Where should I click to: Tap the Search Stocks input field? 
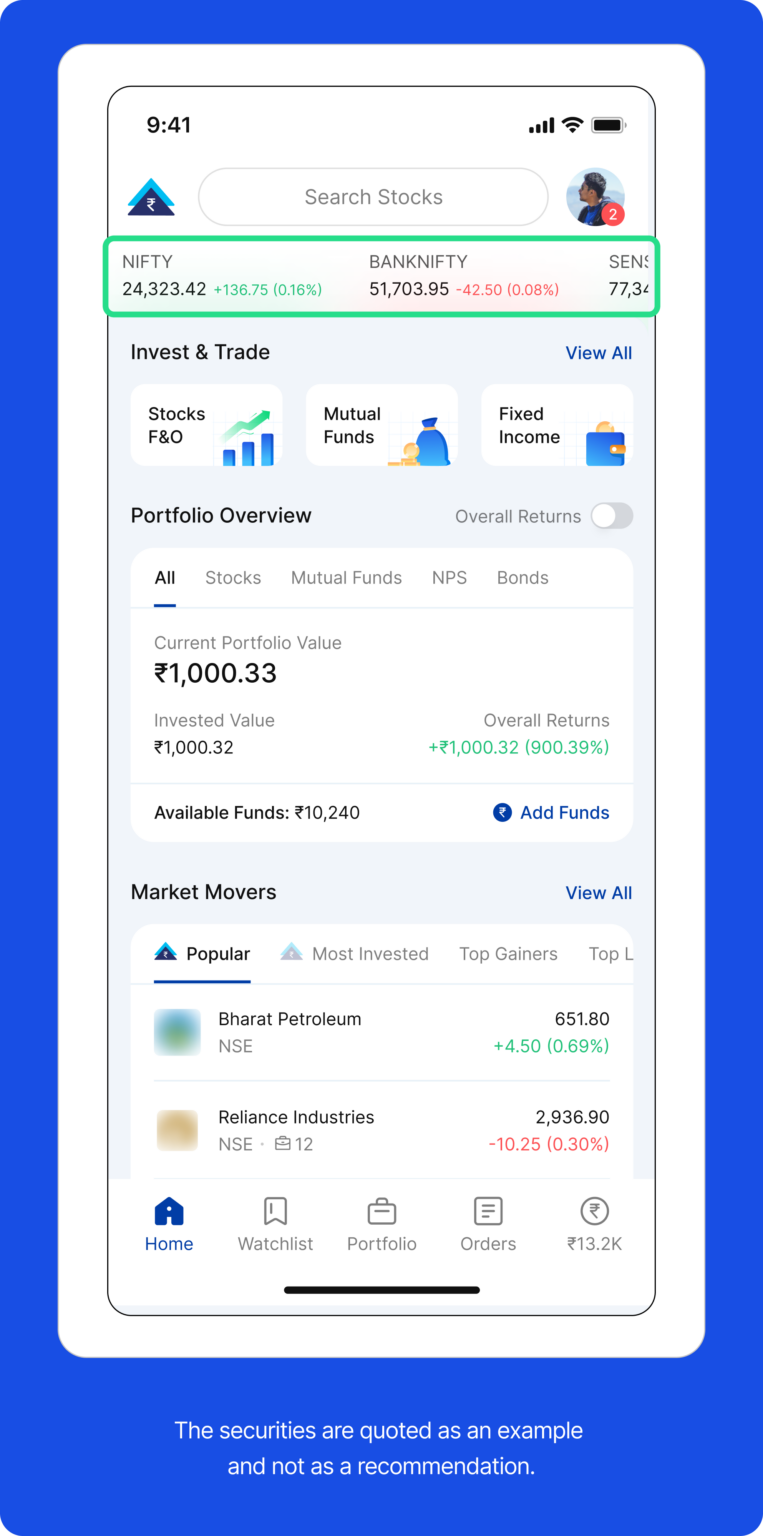click(372, 196)
